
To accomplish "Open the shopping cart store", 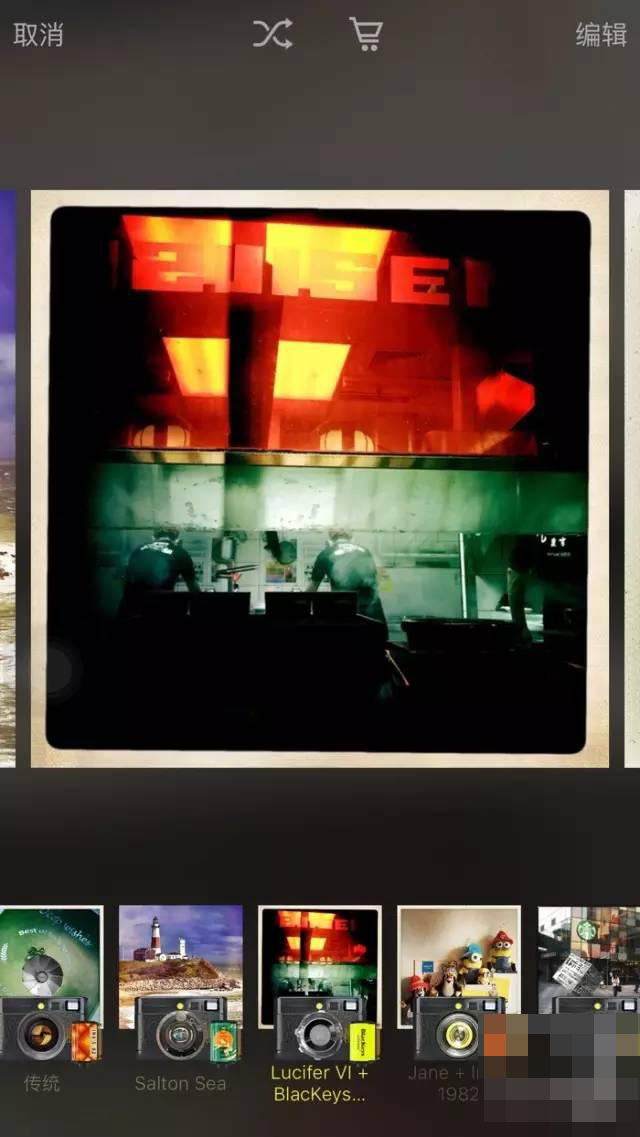I will [366, 34].
